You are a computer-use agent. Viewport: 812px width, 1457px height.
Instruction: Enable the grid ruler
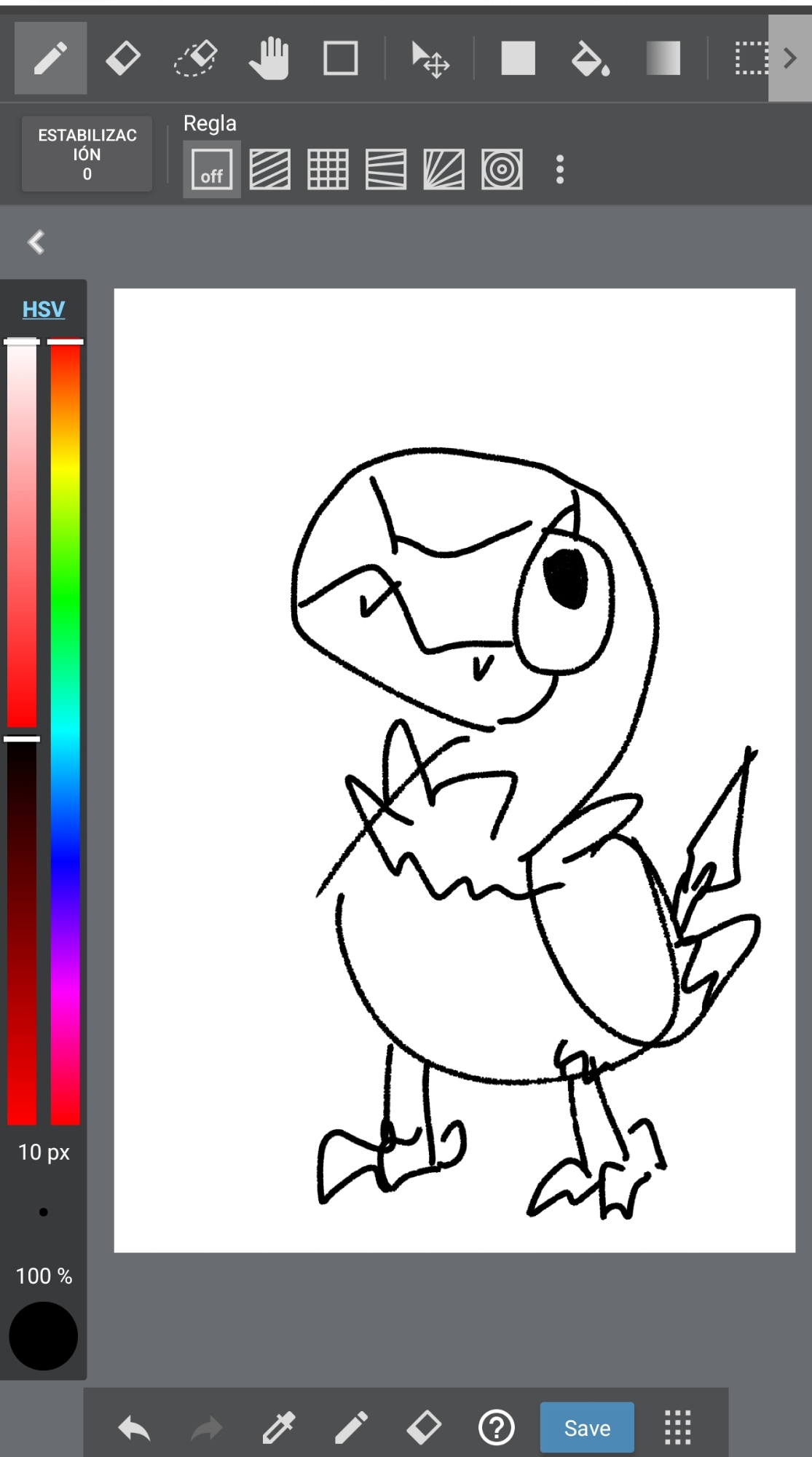coord(328,170)
